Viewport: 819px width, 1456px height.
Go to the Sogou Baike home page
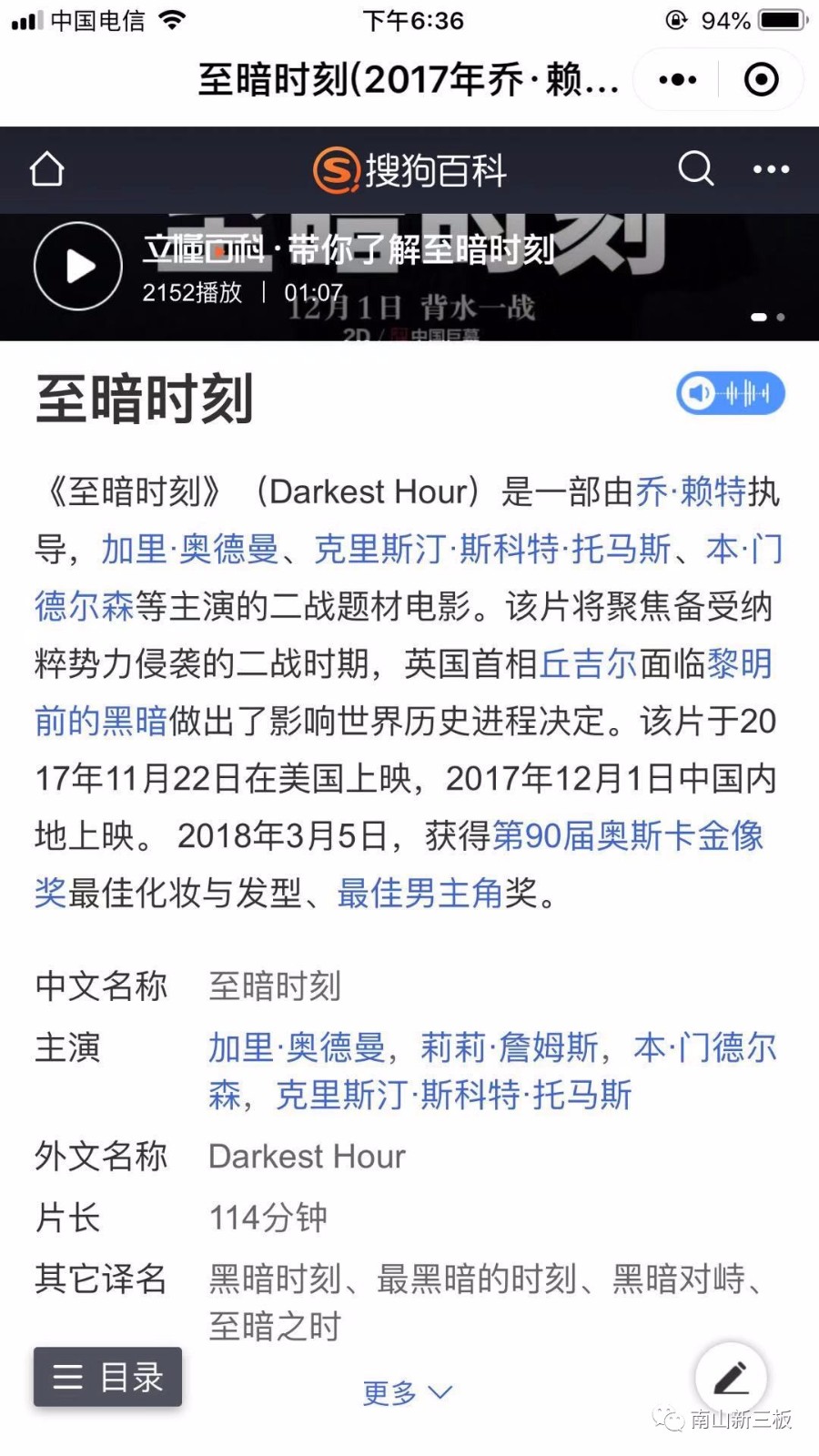(x=47, y=169)
